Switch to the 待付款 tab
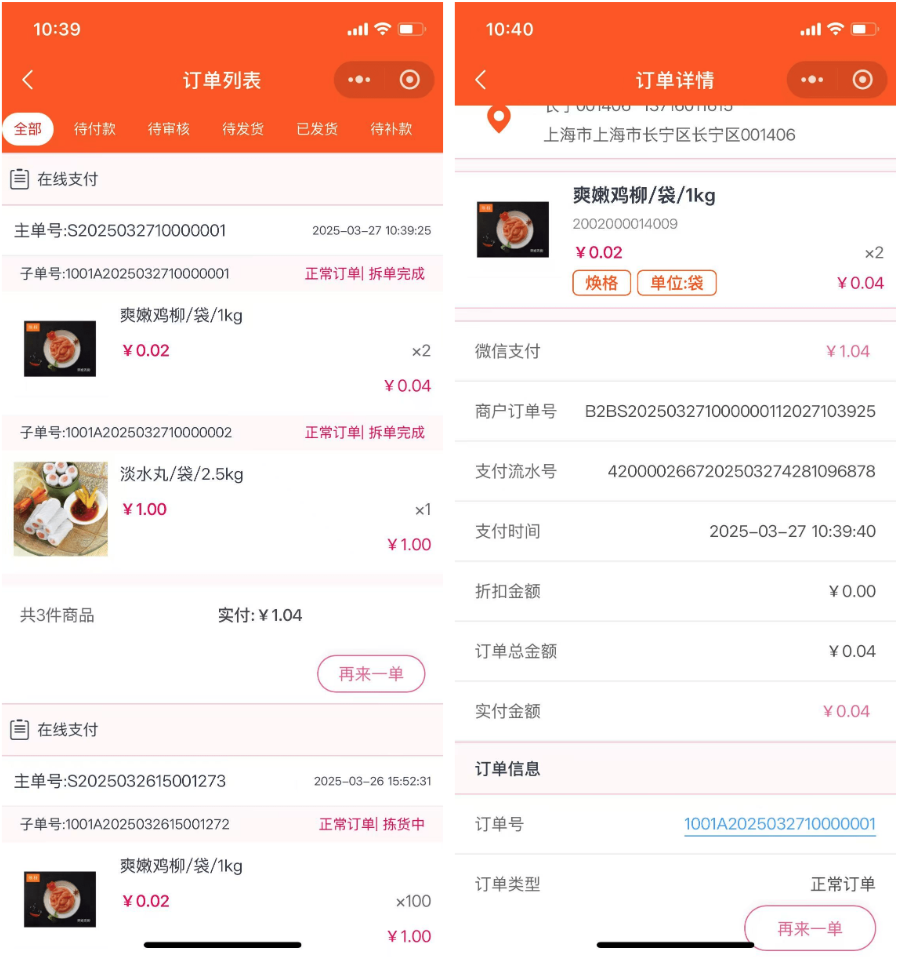This screenshot has width=898, height=960. tap(95, 129)
